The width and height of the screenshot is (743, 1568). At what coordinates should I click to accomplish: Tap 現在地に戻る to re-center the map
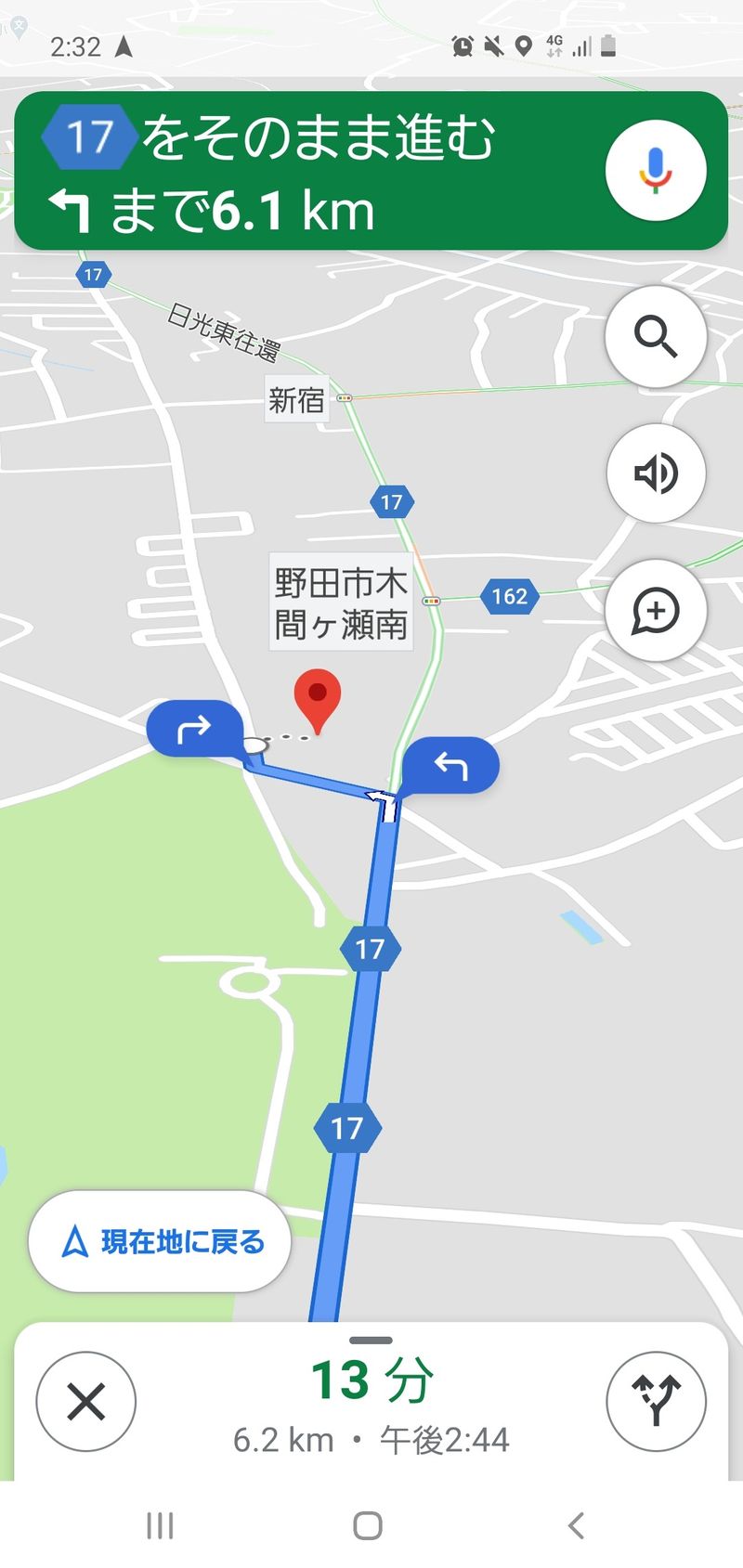click(x=160, y=1241)
